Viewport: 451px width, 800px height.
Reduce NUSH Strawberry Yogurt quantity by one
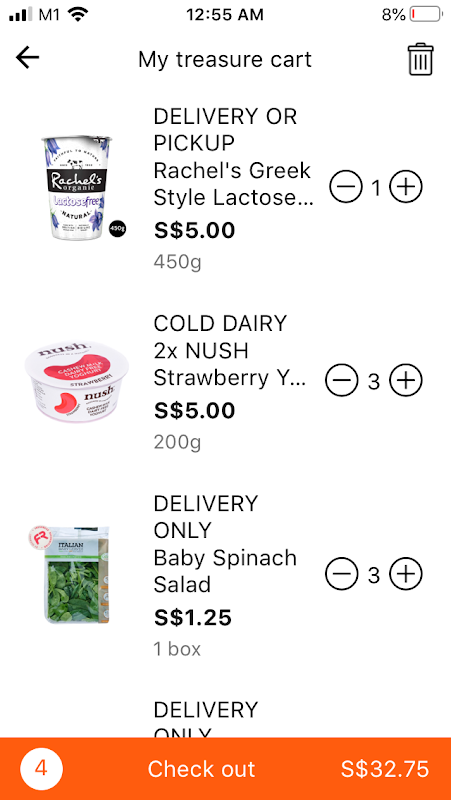click(x=342, y=380)
